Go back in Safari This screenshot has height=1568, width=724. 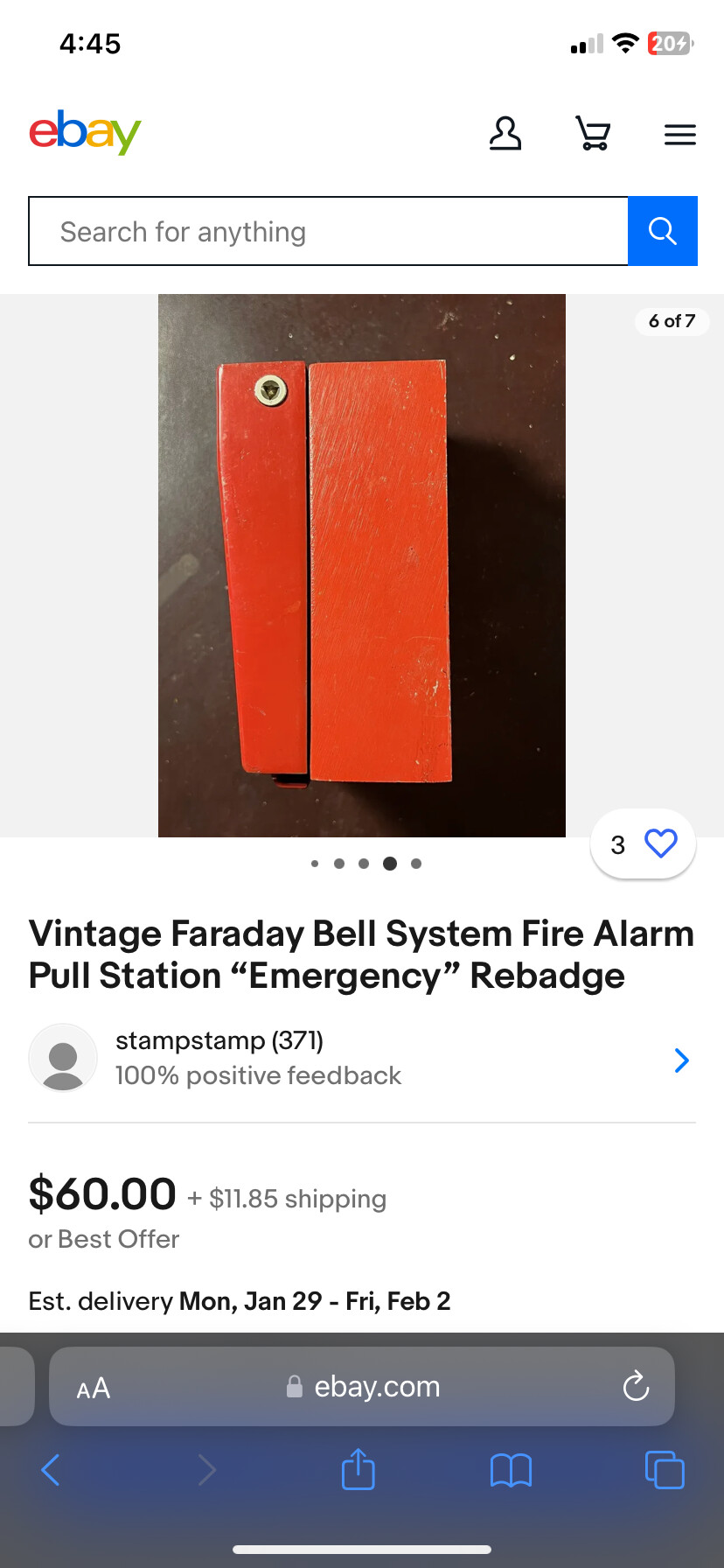click(51, 1470)
